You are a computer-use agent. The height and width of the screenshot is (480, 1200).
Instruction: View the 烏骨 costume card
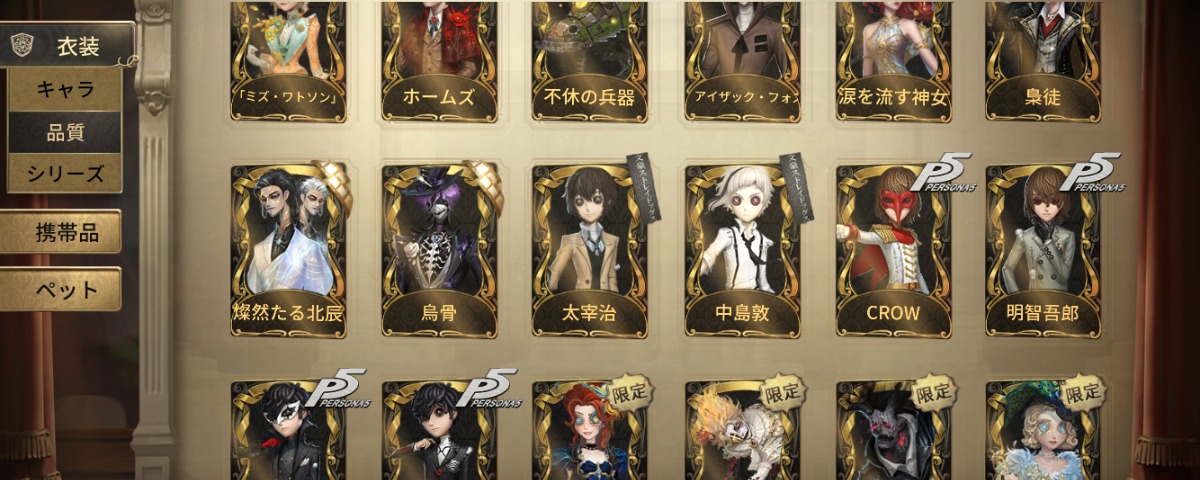click(440, 250)
